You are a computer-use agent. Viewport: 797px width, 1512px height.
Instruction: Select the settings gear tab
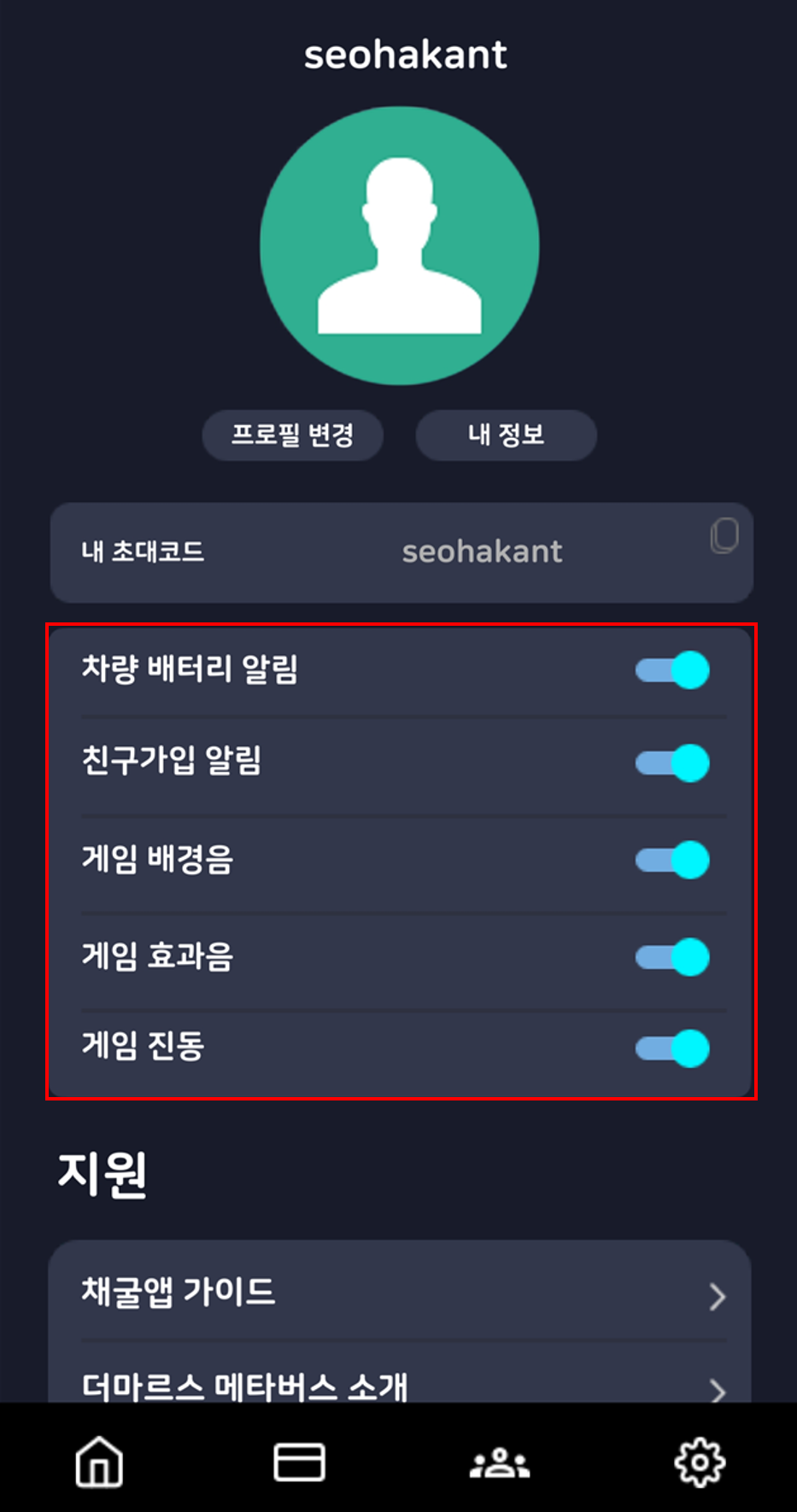(x=700, y=1462)
